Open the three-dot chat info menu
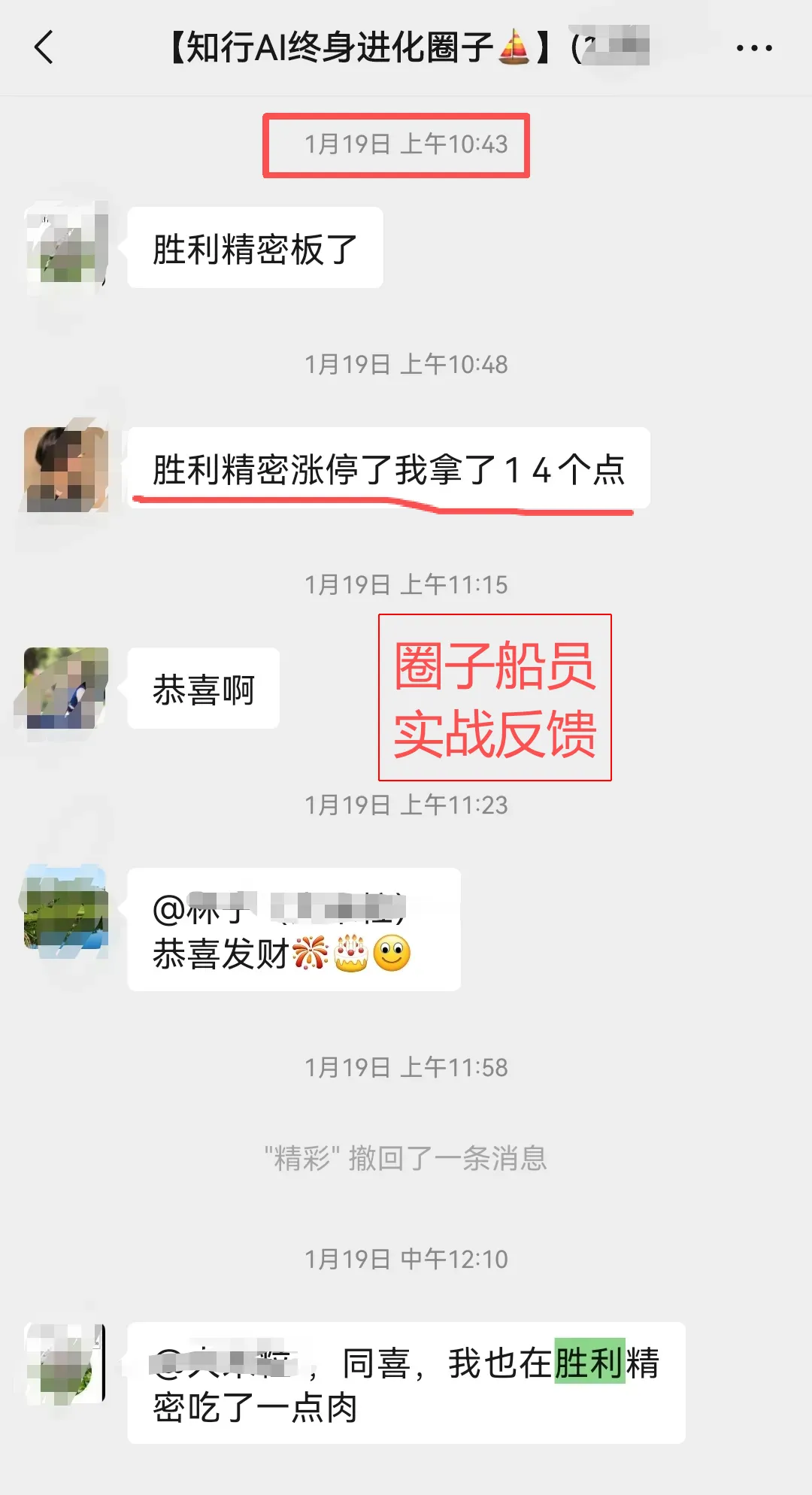Viewport: 812px width, 1495px height. (x=754, y=48)
